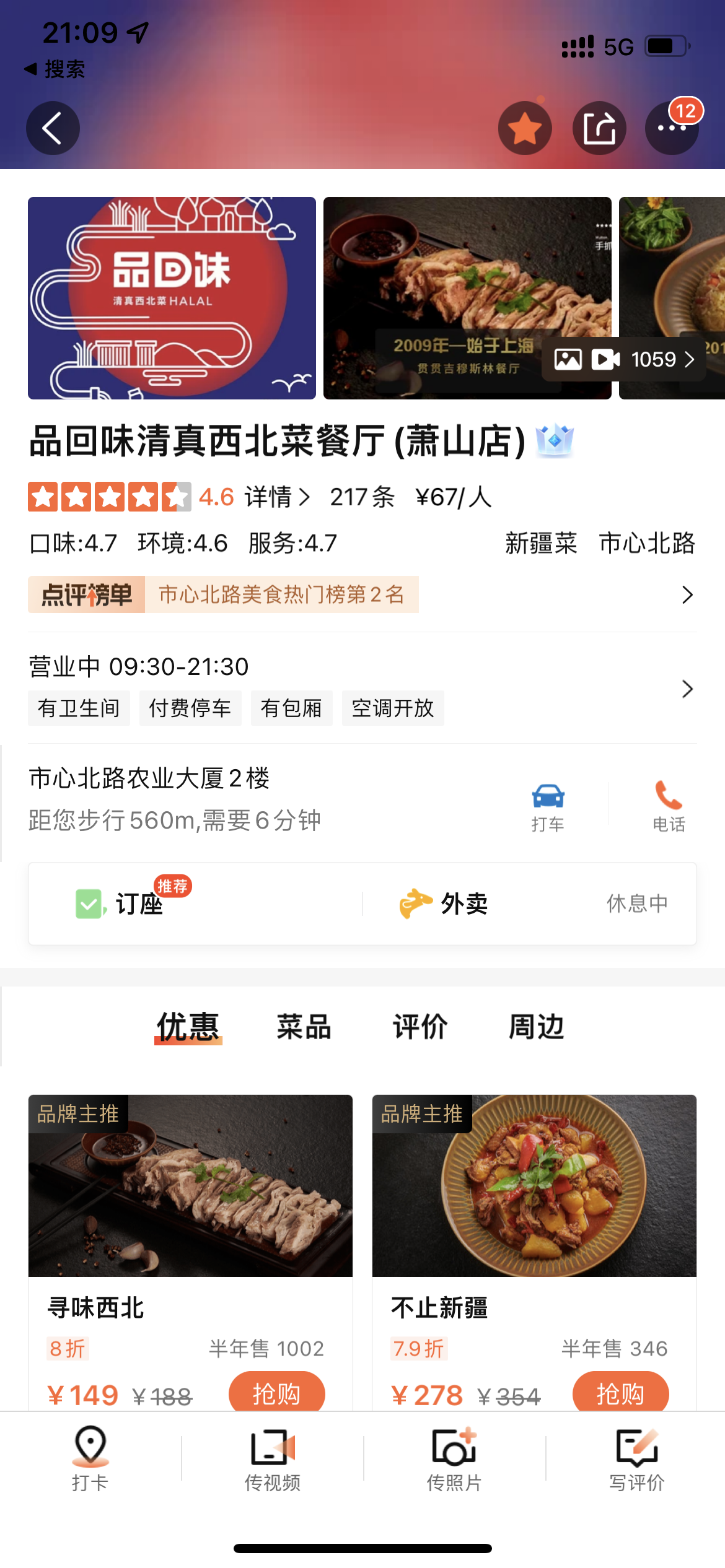Upload a photo via 传照片
Viewport: 725px width, 1568px height.
pyautogui.click(x=454, y=1457)
